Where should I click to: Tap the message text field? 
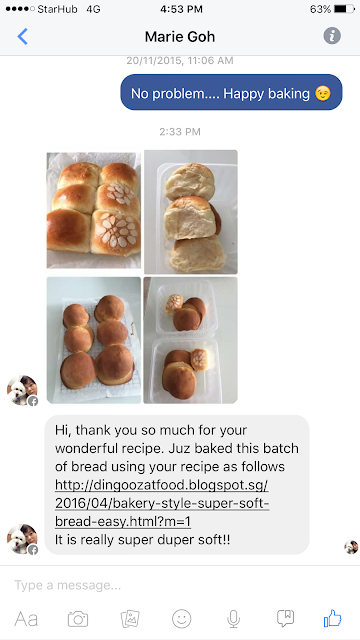180,585
